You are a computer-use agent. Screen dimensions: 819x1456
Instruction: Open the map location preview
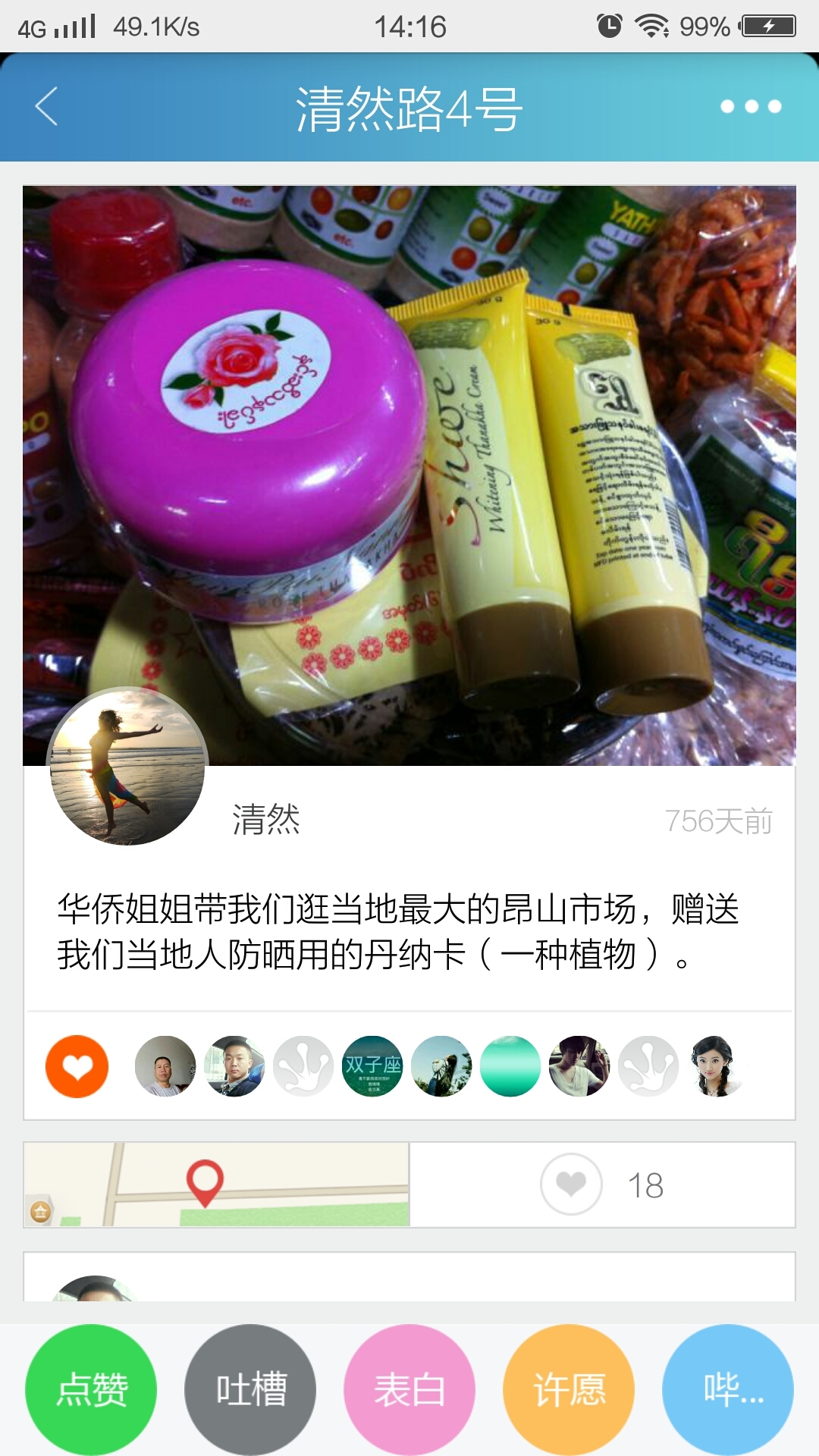tap(217, 1185)
